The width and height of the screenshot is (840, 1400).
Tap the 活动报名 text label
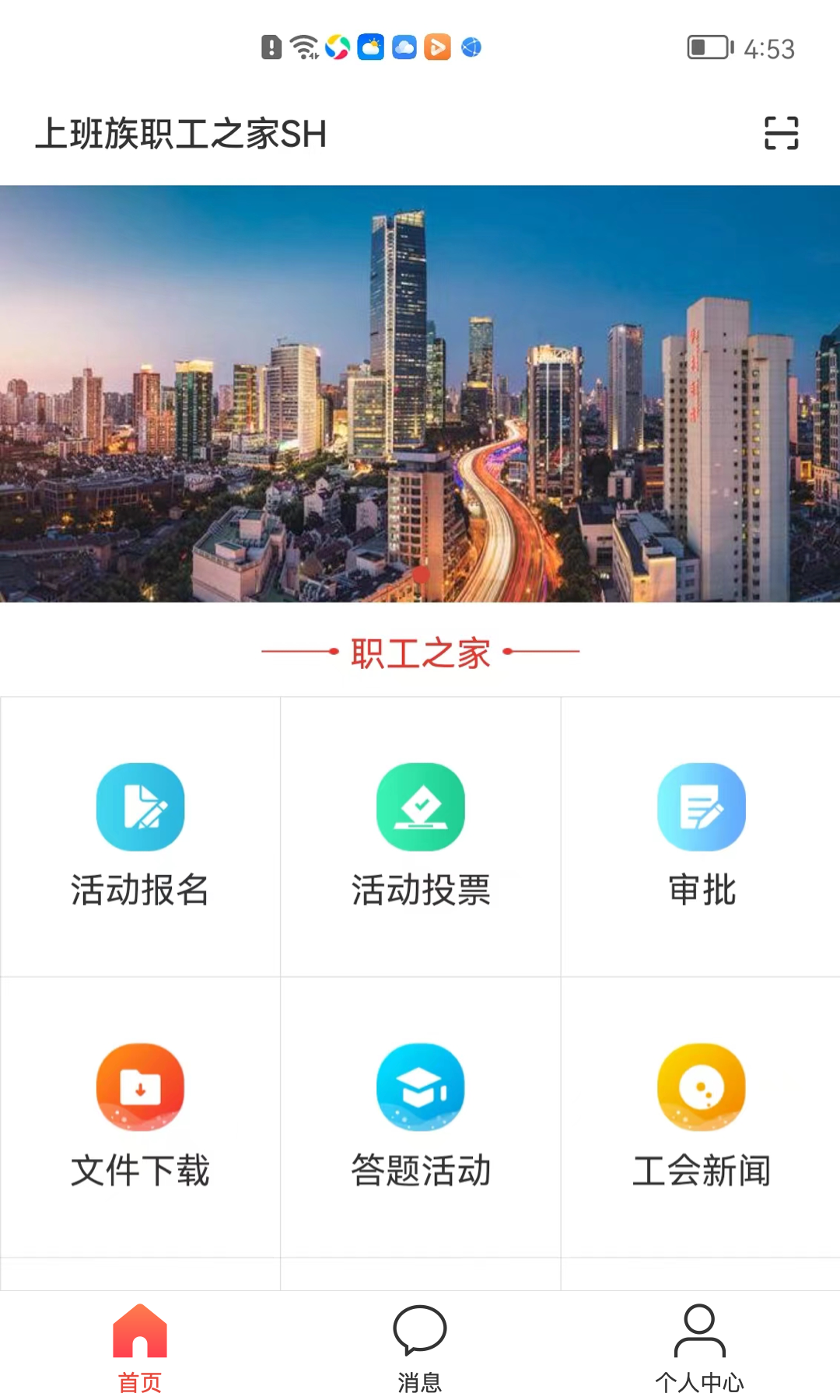point(140,891)
